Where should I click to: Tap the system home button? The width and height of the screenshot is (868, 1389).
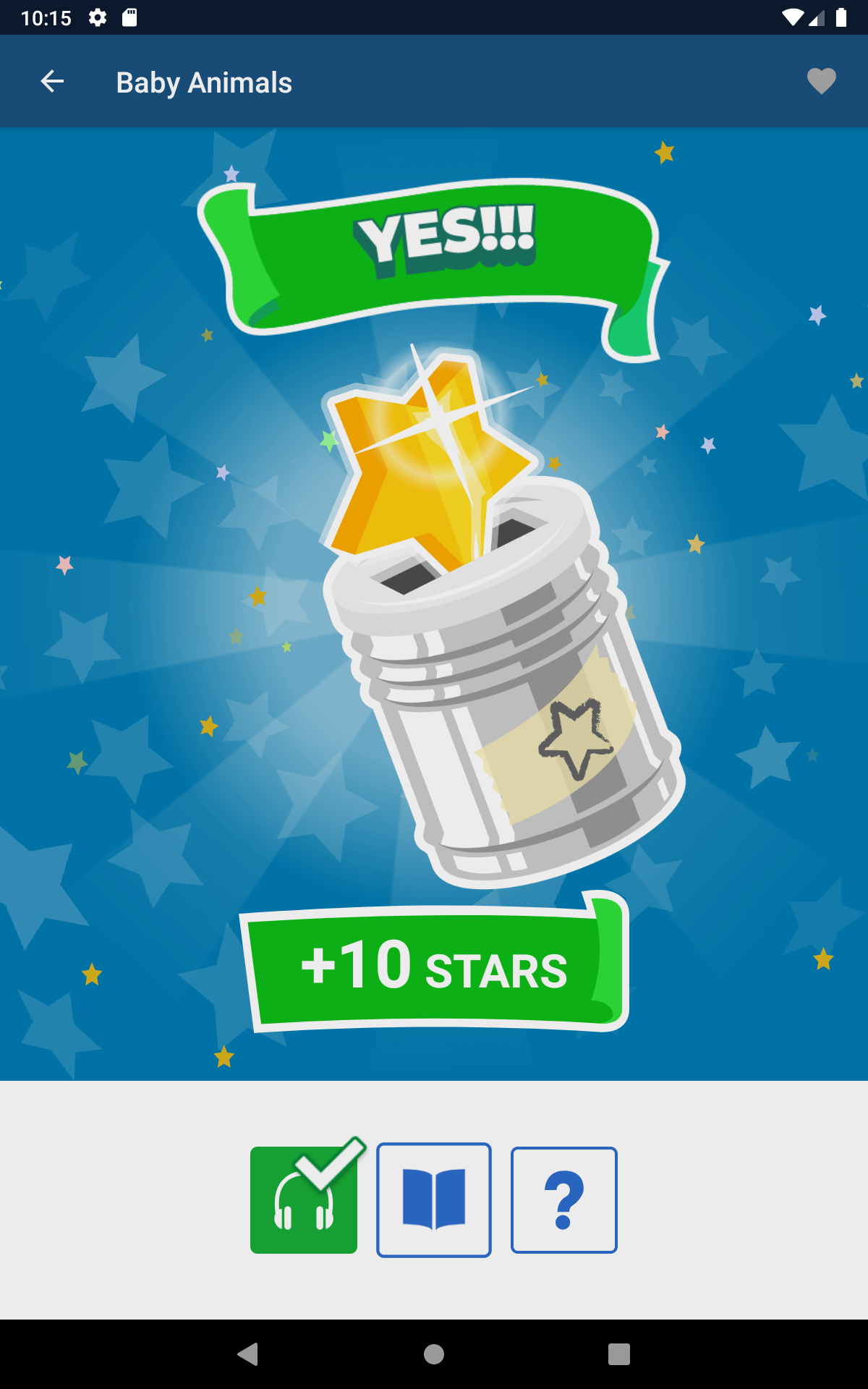click(434, 1354)
